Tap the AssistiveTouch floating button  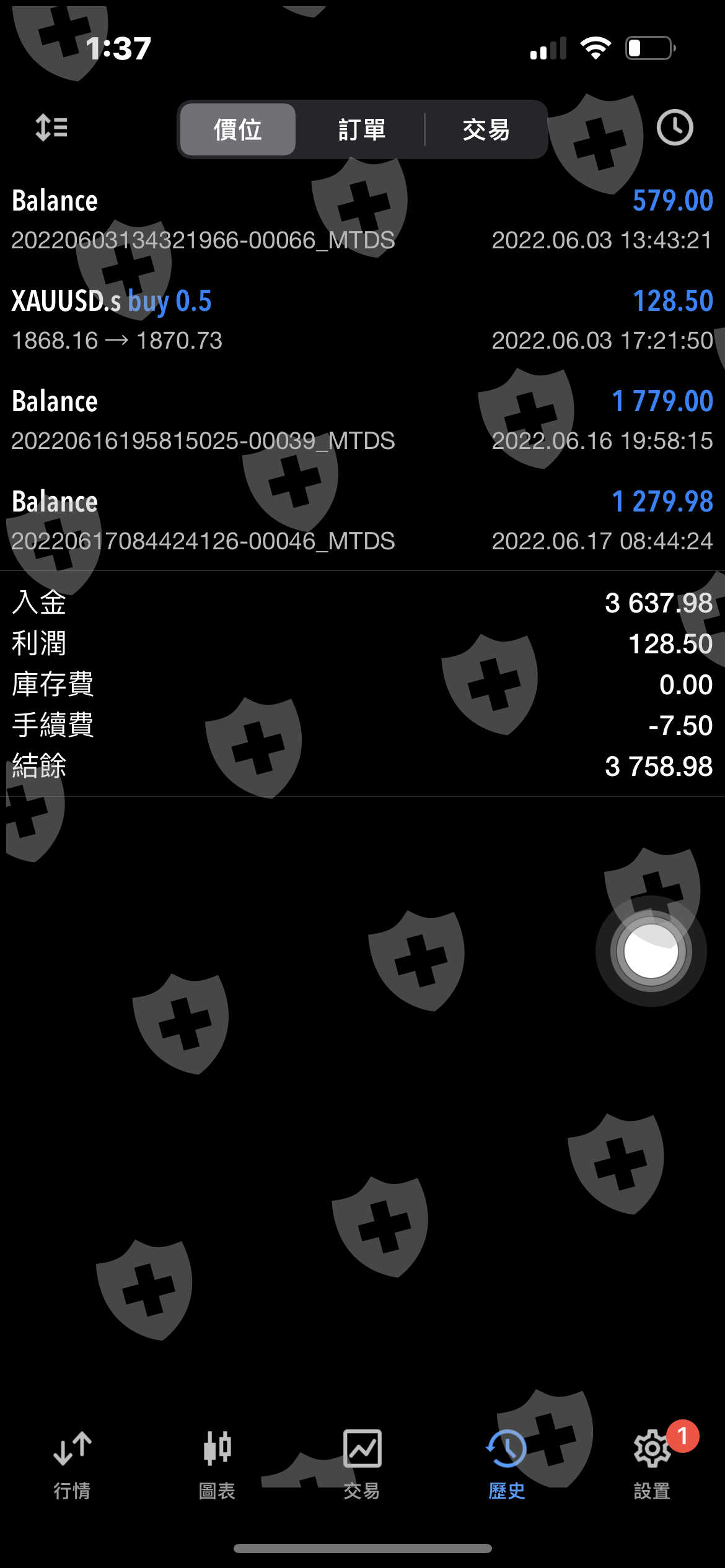pyautogui.click(x=651, y=951)
